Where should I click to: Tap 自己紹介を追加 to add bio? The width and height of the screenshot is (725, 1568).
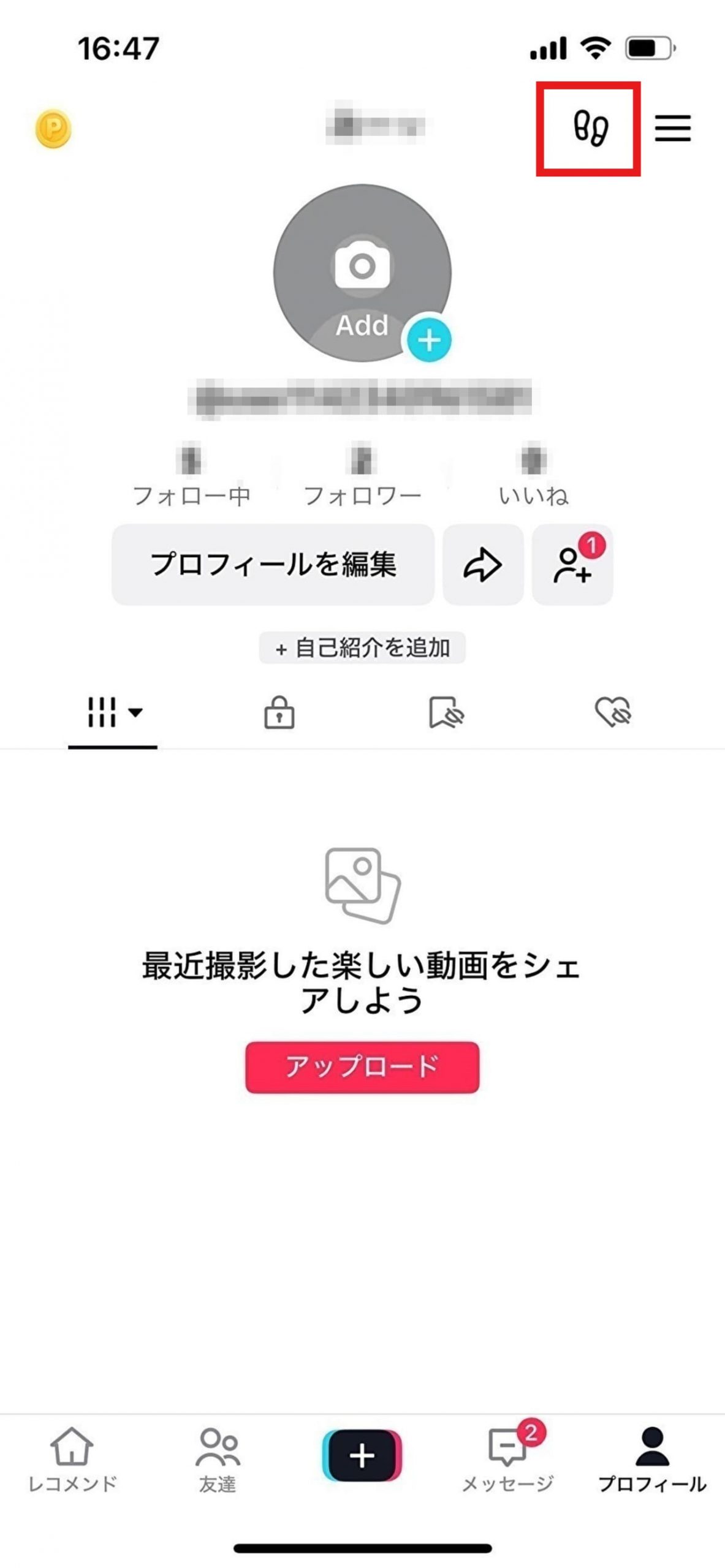point(362,647)
